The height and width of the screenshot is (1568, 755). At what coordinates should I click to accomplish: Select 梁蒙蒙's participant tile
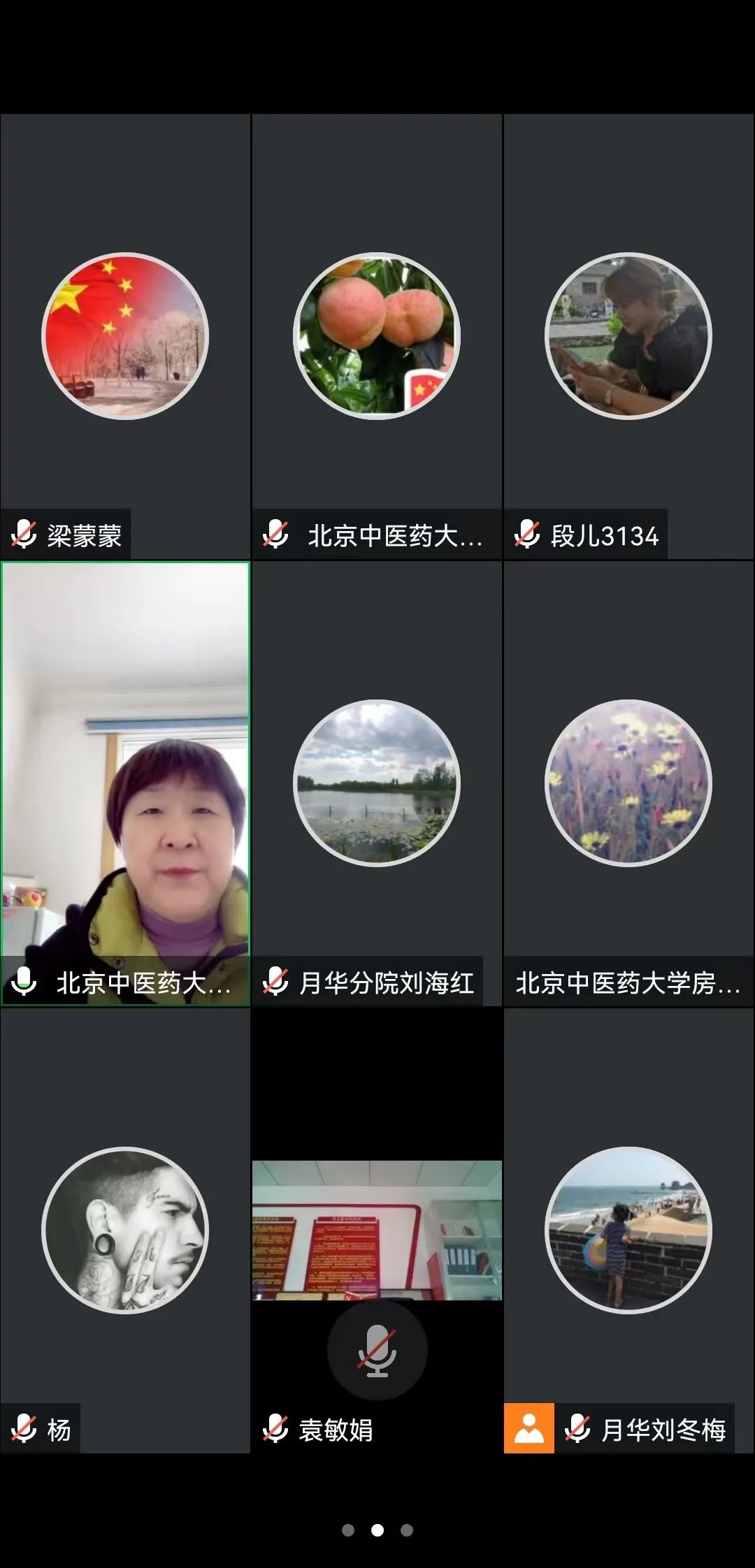[x=125, y=336]
